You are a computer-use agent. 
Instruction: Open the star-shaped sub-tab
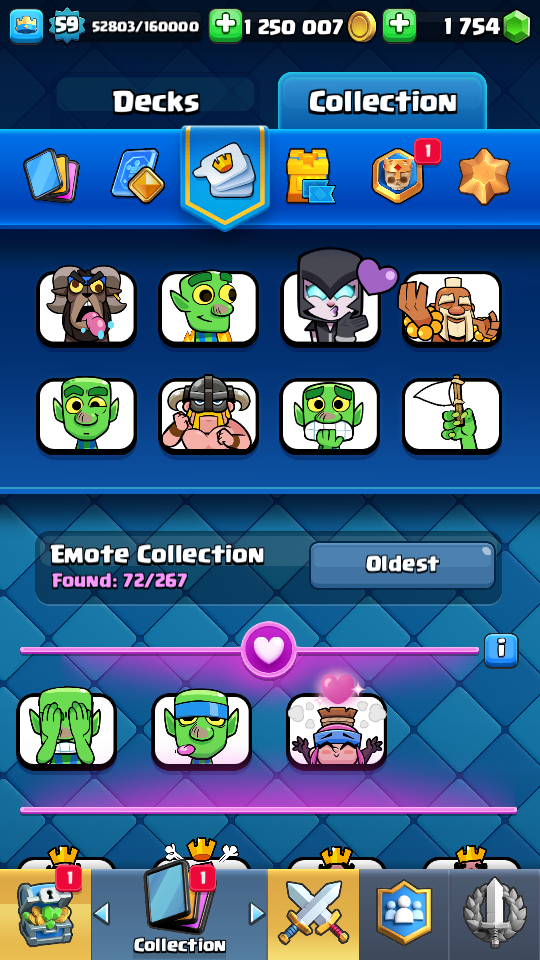484,176
